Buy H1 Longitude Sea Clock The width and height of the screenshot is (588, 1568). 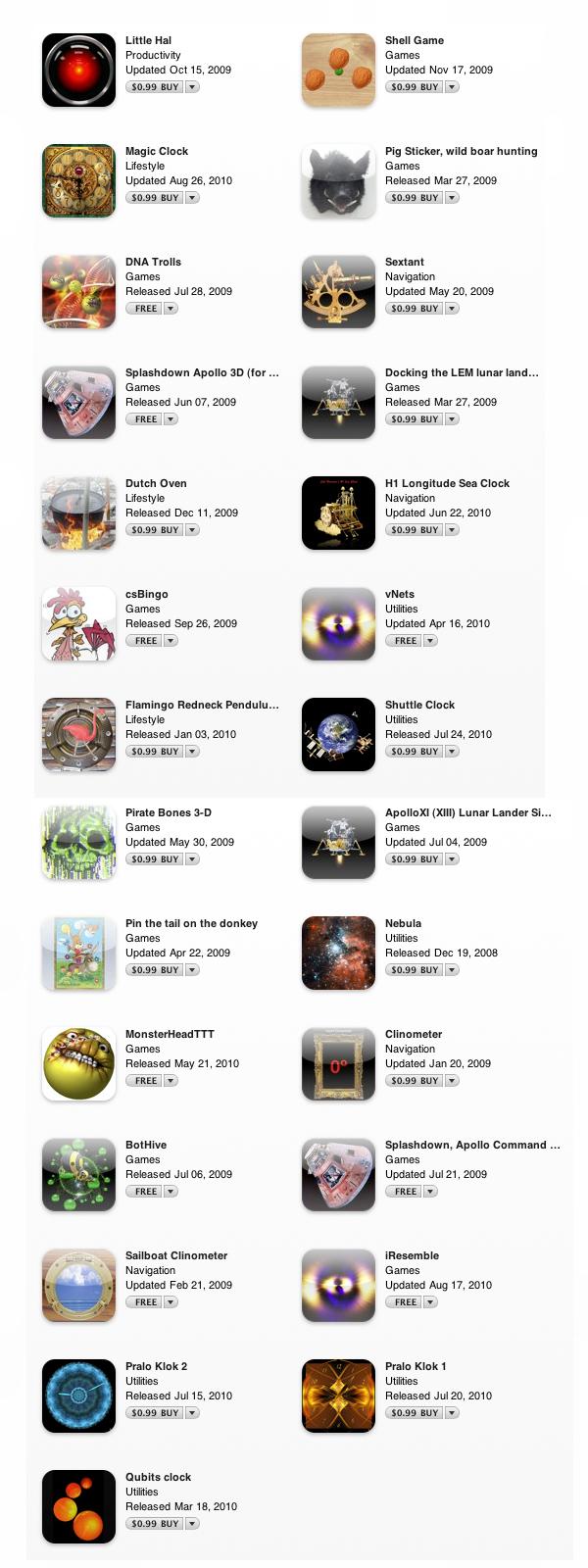tap(414, 530)
